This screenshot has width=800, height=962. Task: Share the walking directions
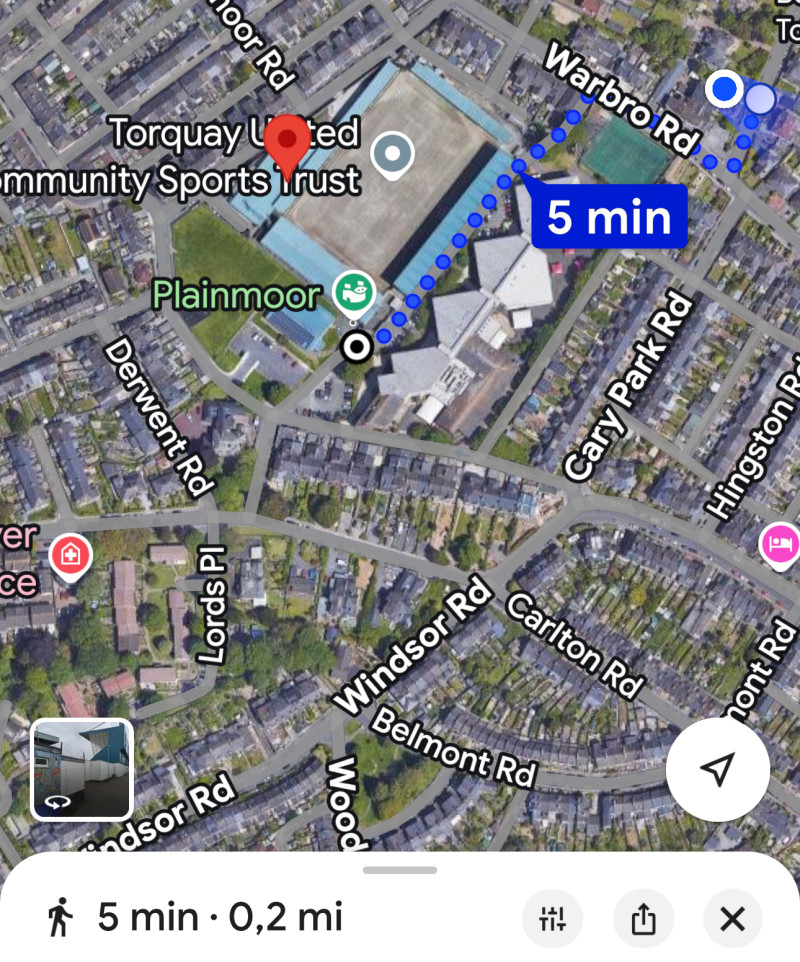[642, 918]
